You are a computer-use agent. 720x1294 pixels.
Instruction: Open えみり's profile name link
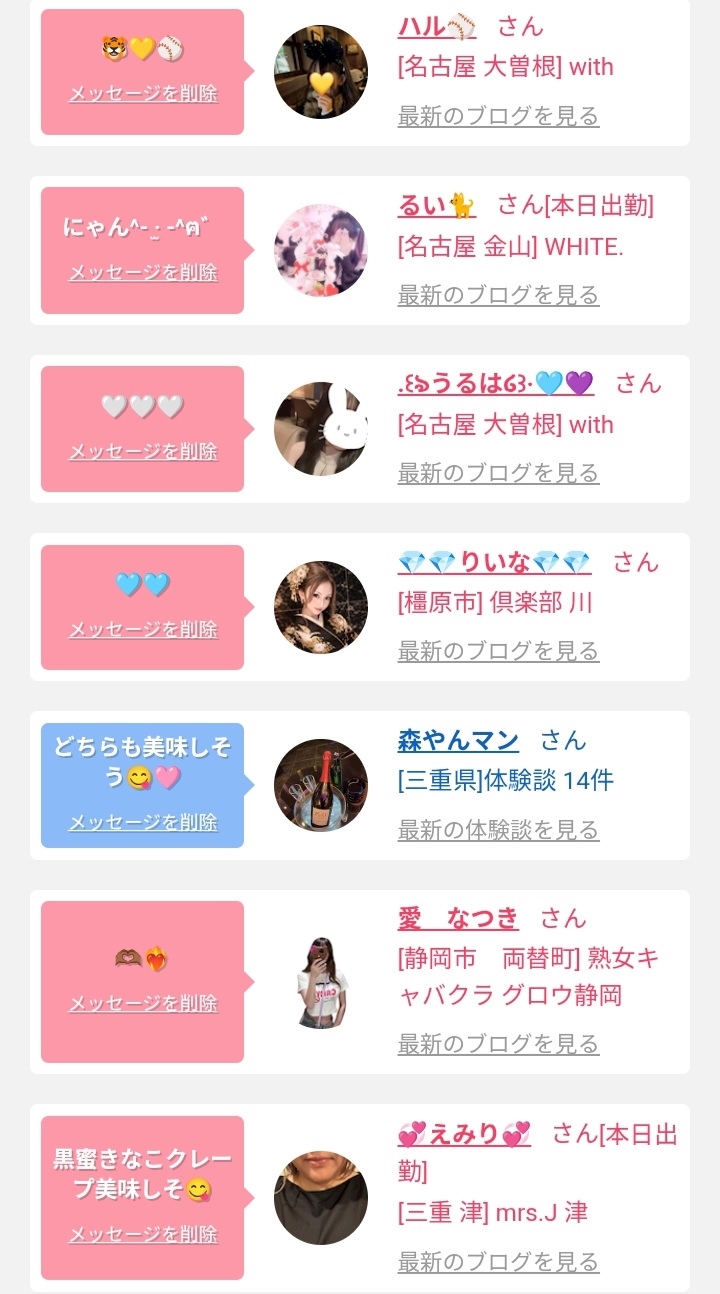coord(464,1134)
